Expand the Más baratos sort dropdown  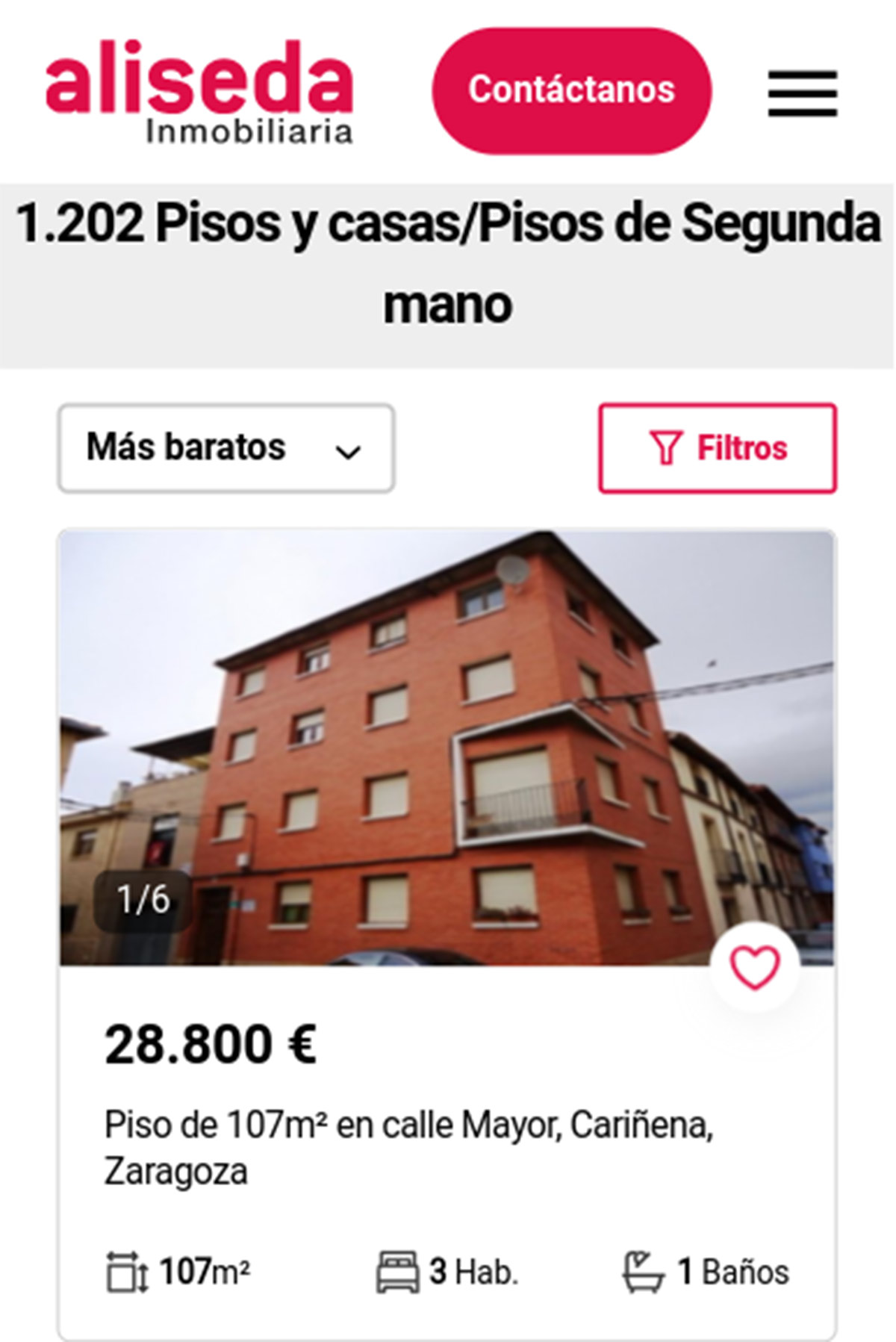[225, 448]
